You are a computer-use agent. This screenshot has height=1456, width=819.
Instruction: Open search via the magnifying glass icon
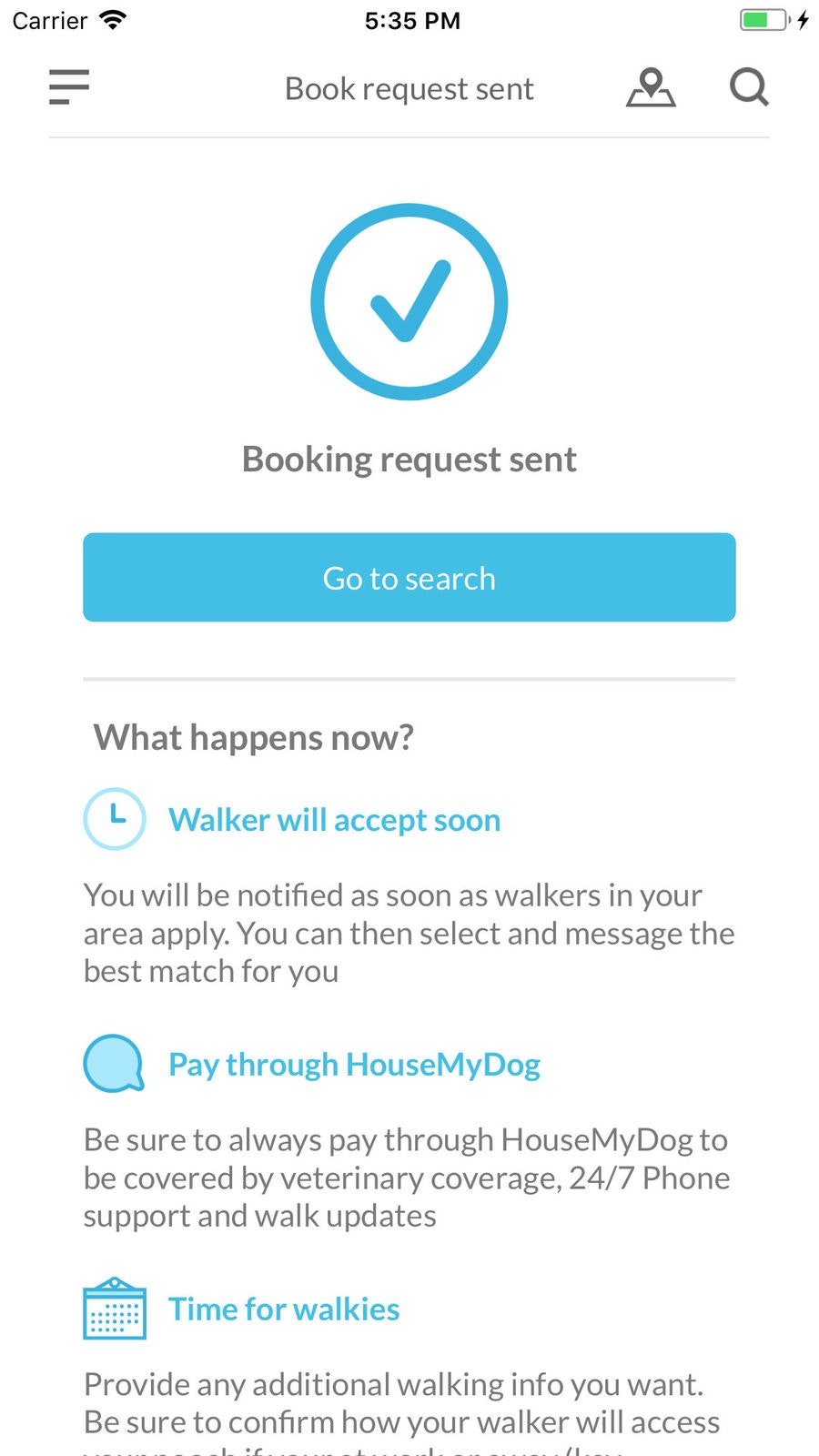tap(748, 87)
